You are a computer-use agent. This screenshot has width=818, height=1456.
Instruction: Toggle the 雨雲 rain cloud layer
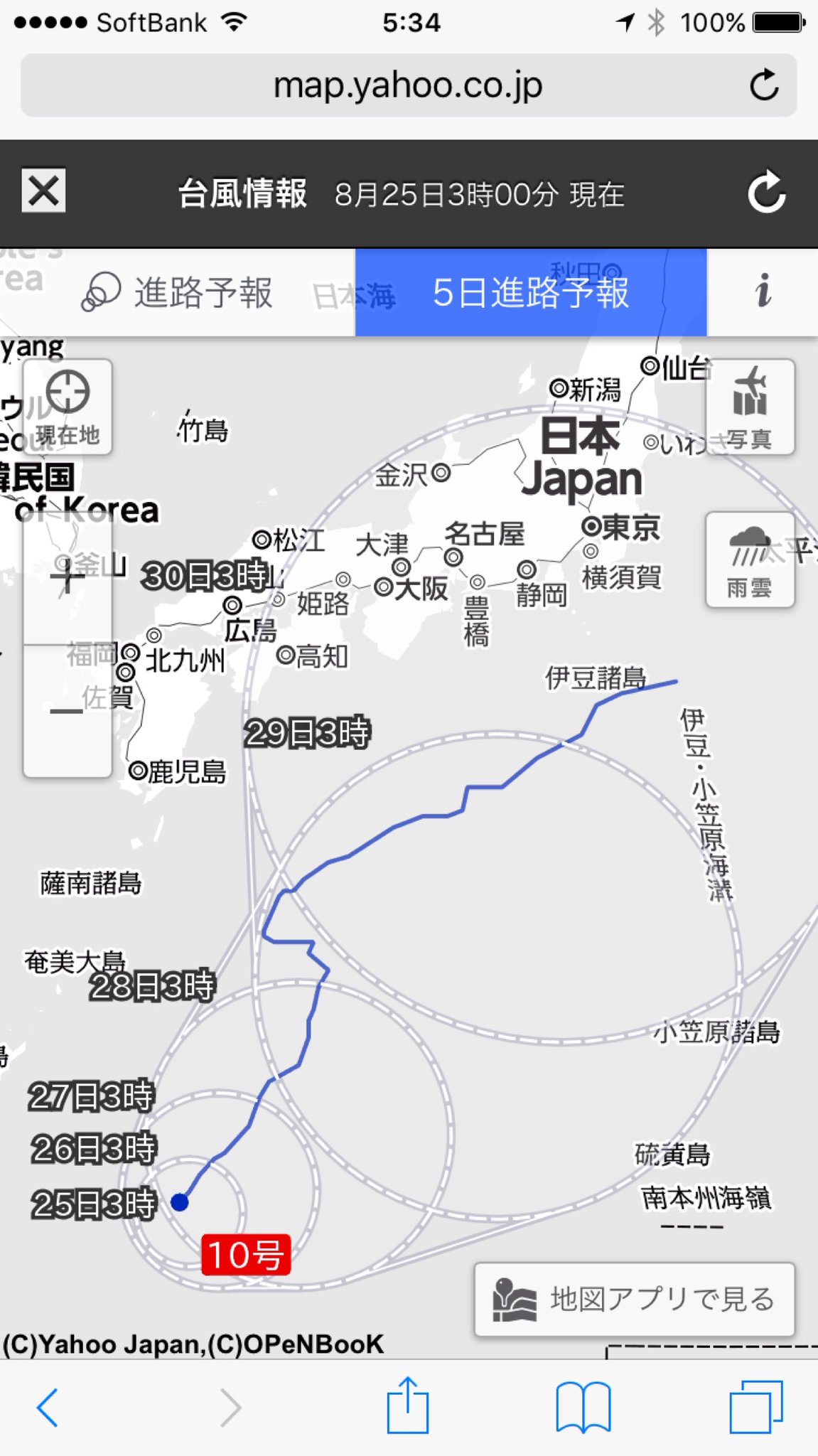click(750, 560)
